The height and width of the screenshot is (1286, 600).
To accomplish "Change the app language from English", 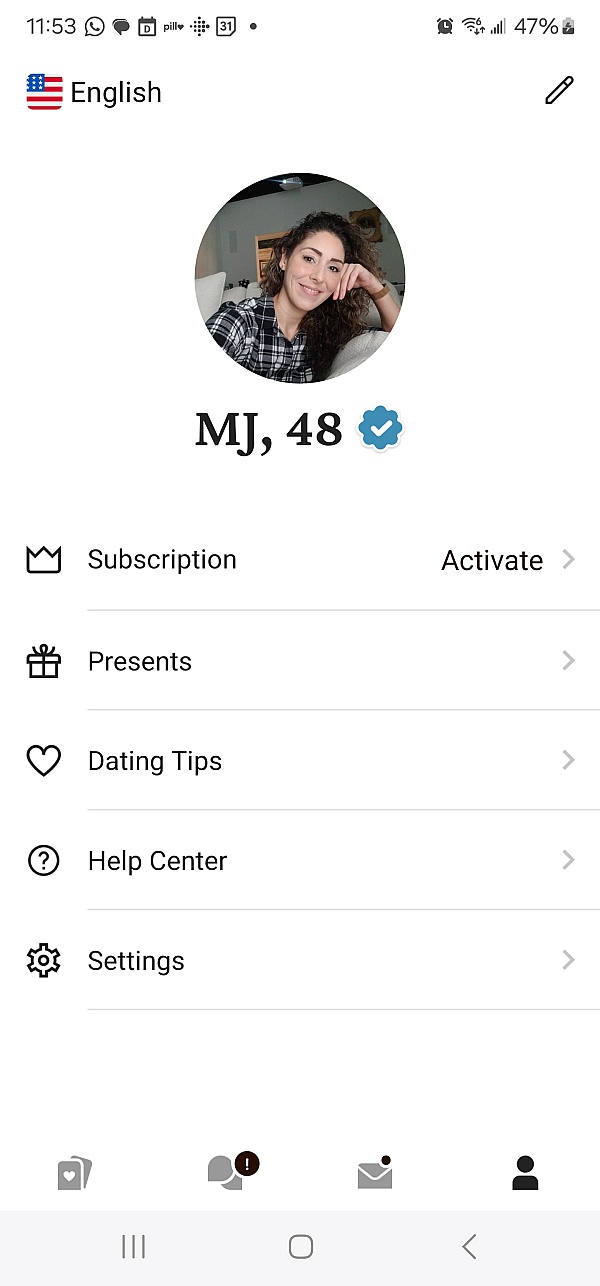I will (94, 92).
